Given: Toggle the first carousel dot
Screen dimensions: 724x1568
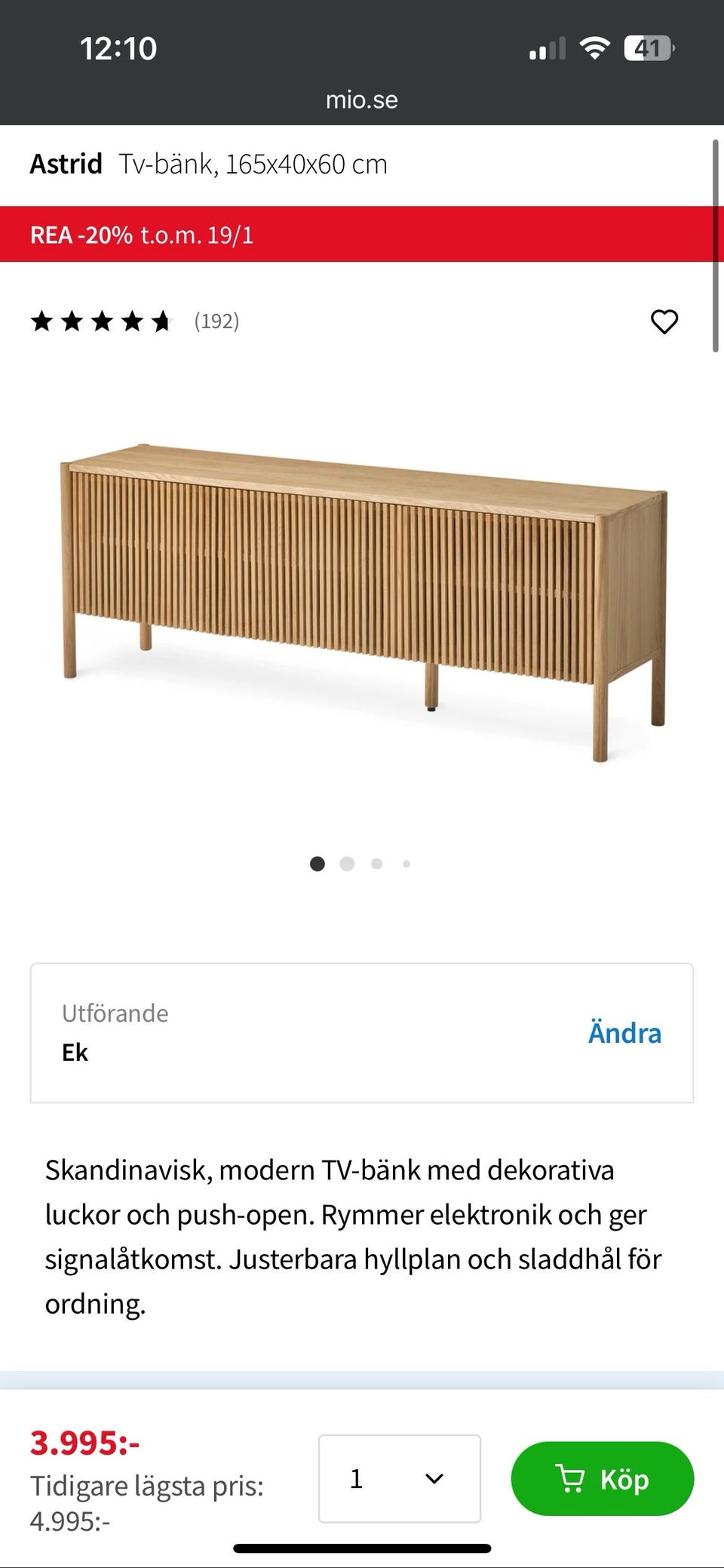Looking at the screenshot, I should (318, 863).
